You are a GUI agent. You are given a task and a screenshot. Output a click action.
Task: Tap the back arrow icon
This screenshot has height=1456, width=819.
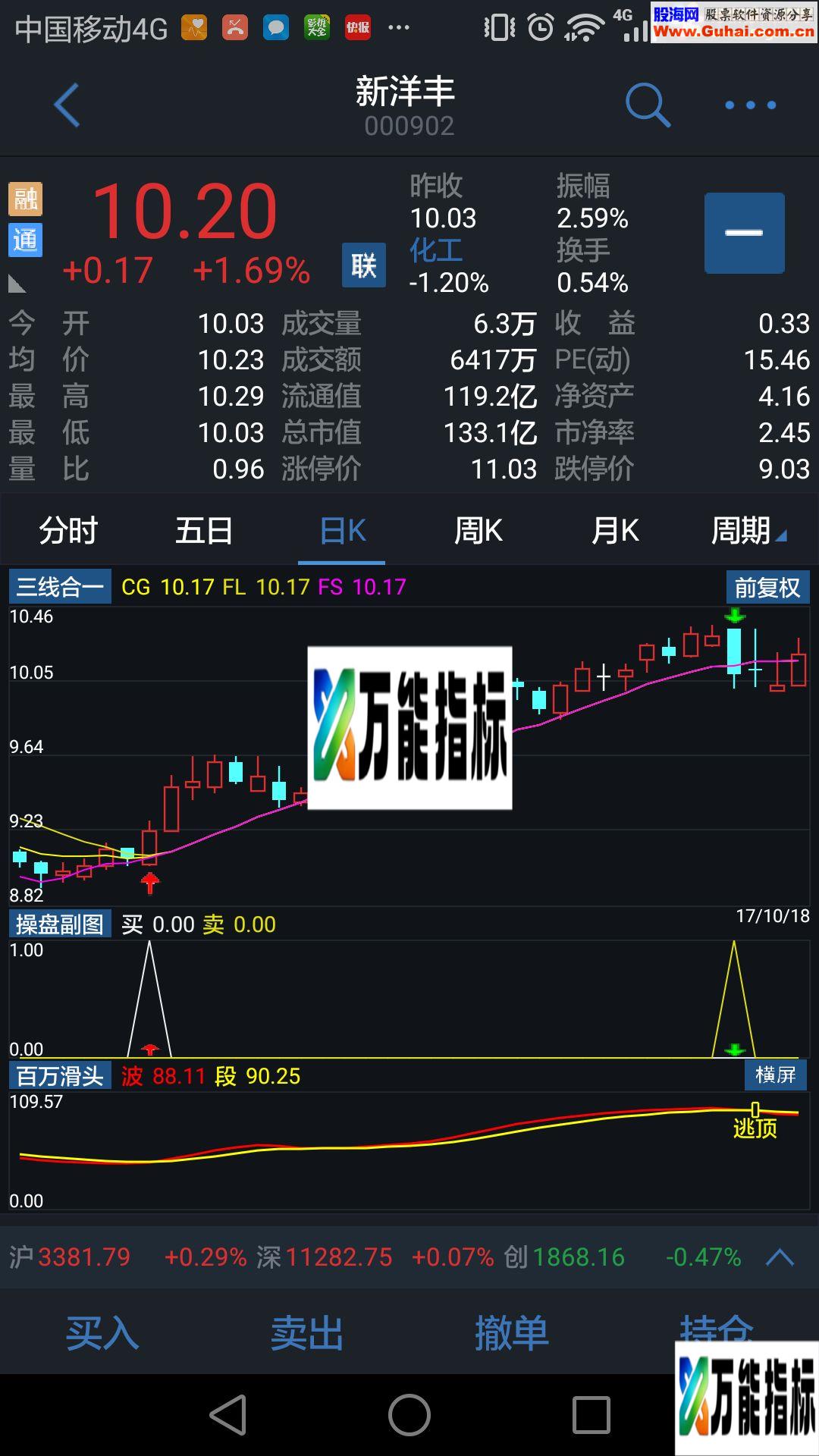[x=68, y=104]
